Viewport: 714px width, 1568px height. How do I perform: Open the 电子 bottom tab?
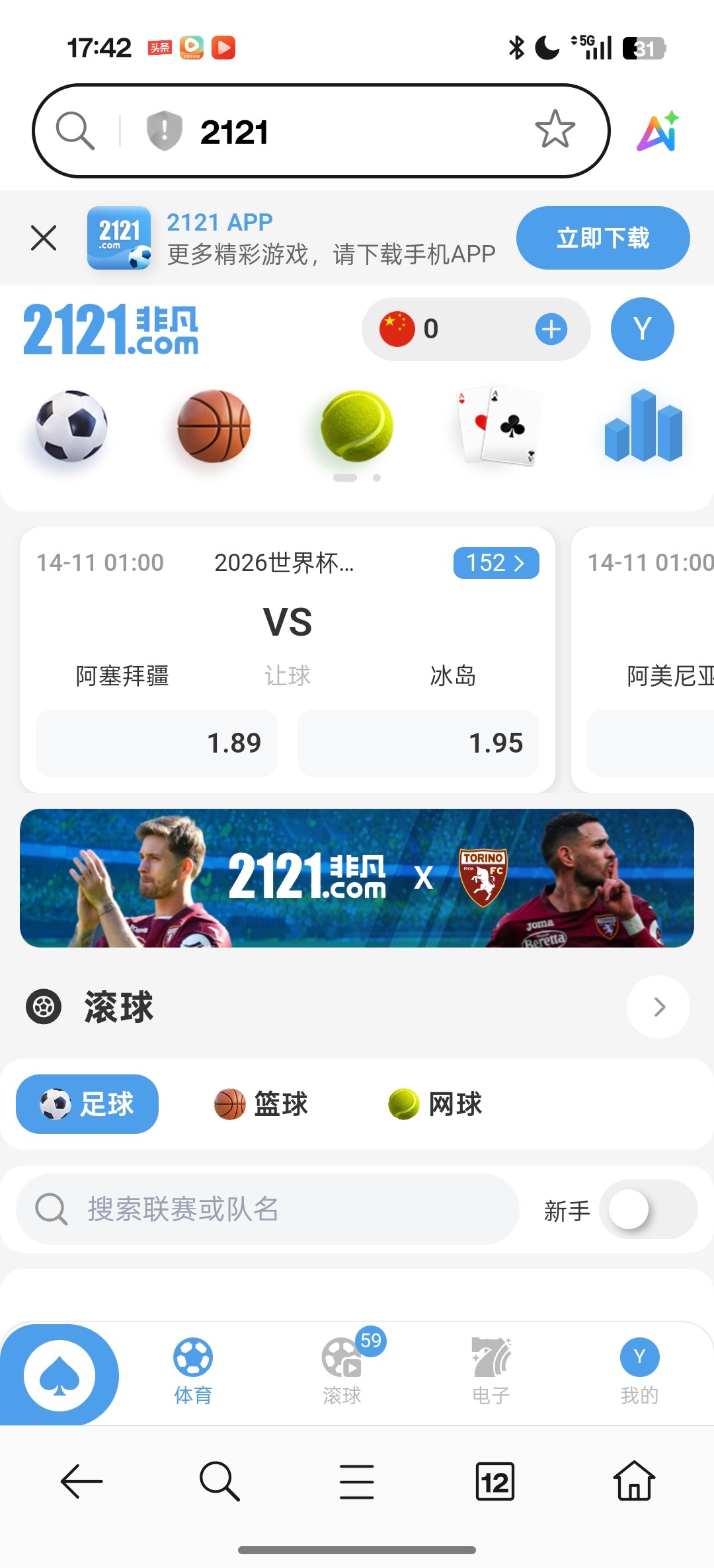[x=491, y=1368]
